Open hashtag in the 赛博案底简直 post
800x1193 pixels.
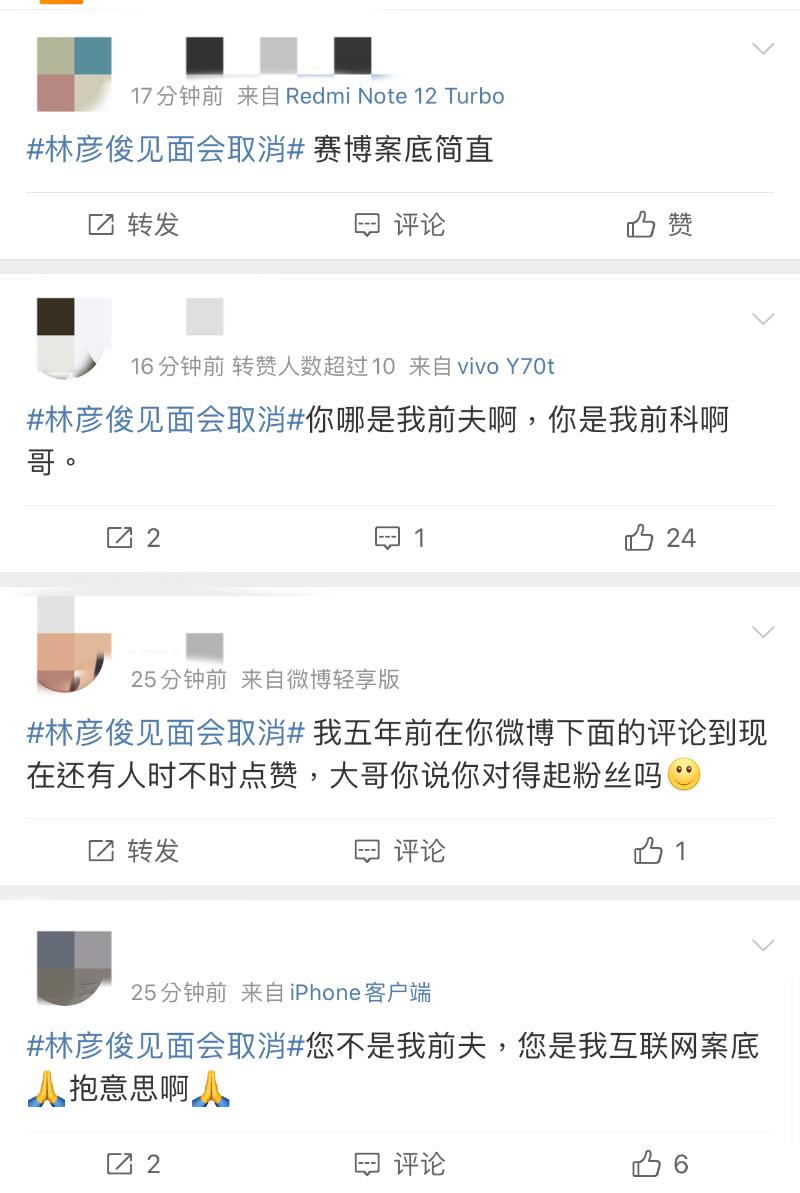[165, 150]
